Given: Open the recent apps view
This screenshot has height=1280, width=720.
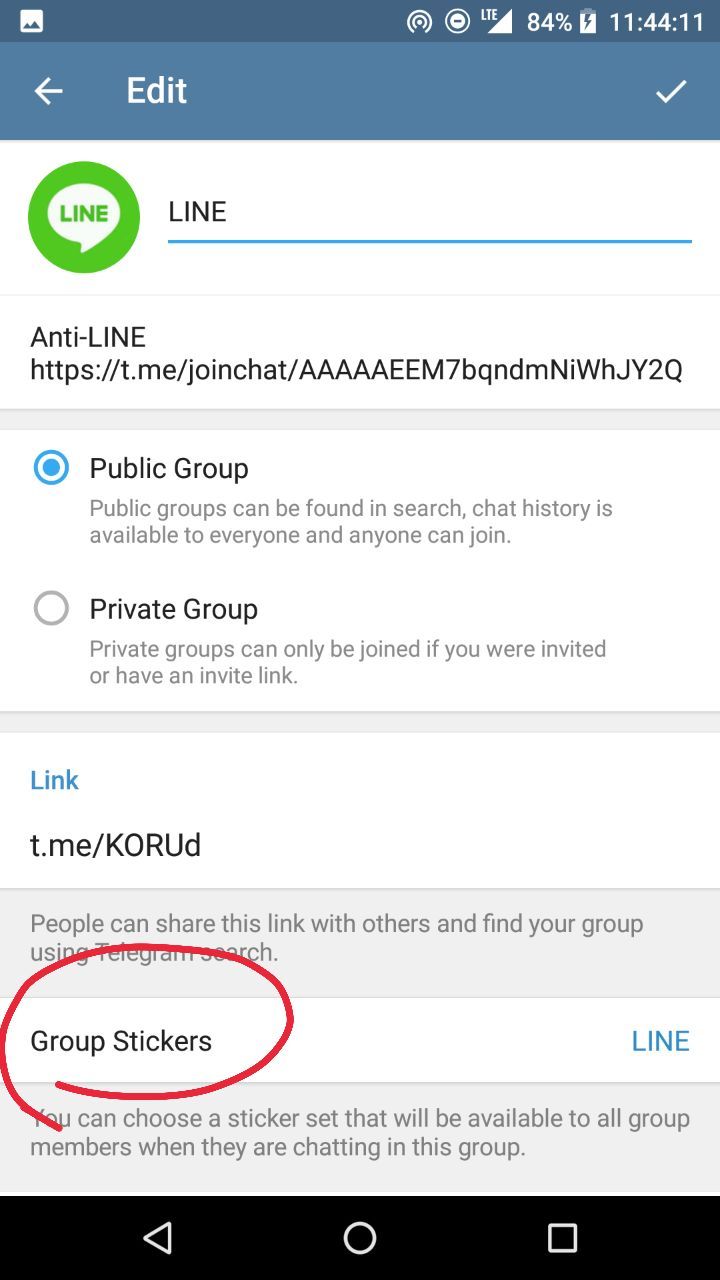Looking at the screenshot, I should [562, 1238].
